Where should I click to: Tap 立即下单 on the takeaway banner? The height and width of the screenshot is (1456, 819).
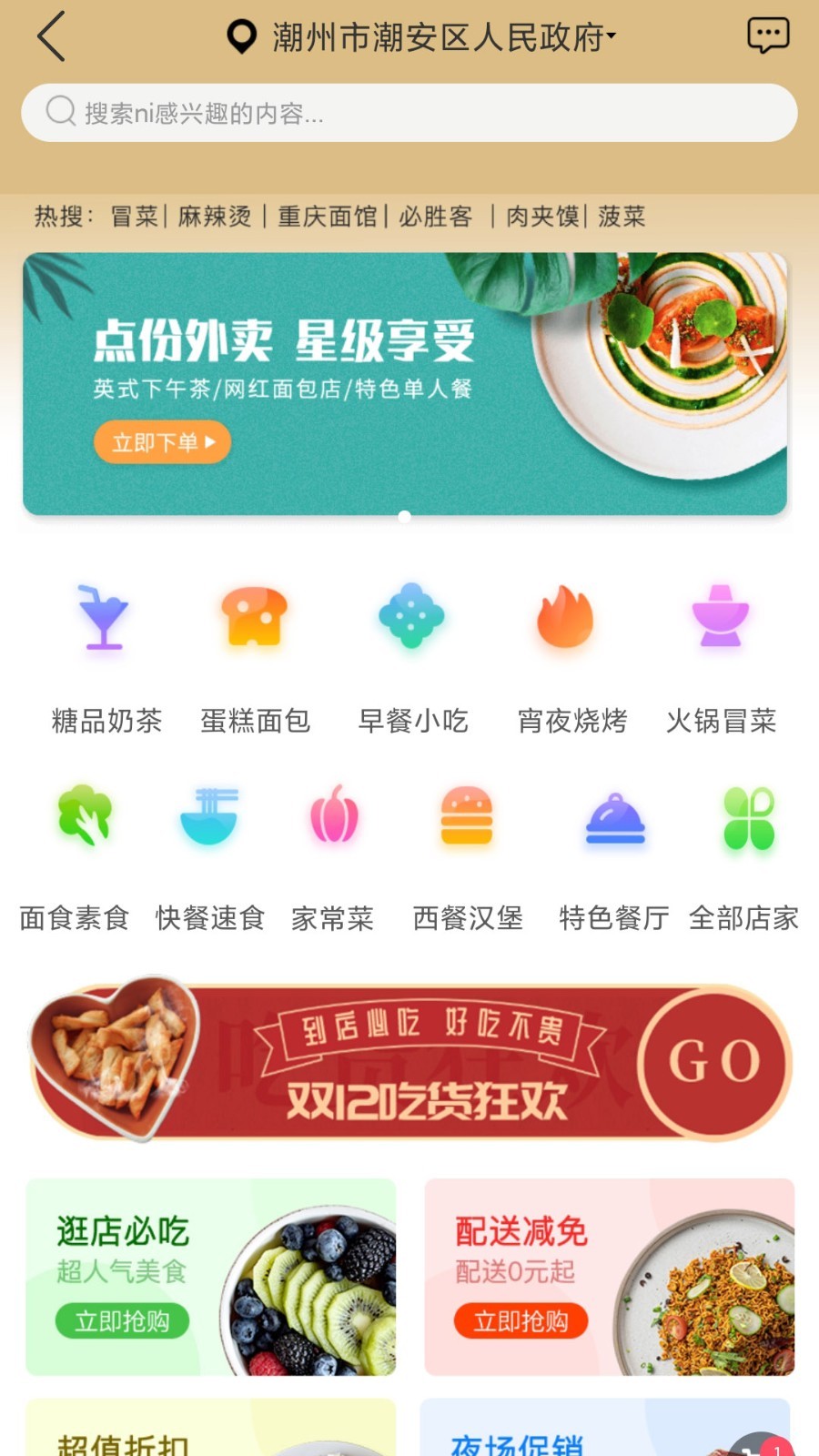click(x=162, y=442)
